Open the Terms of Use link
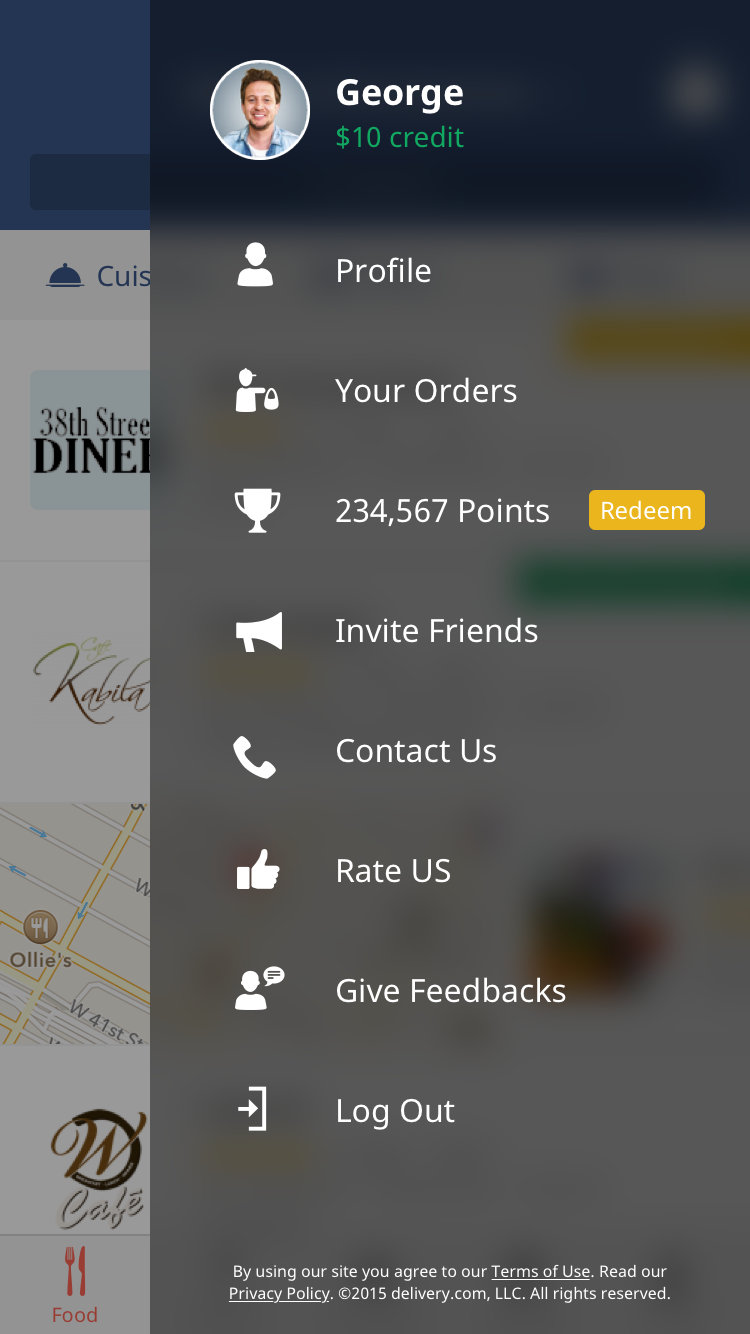Screen dimensions: 750x1334 click(540, 1272)
